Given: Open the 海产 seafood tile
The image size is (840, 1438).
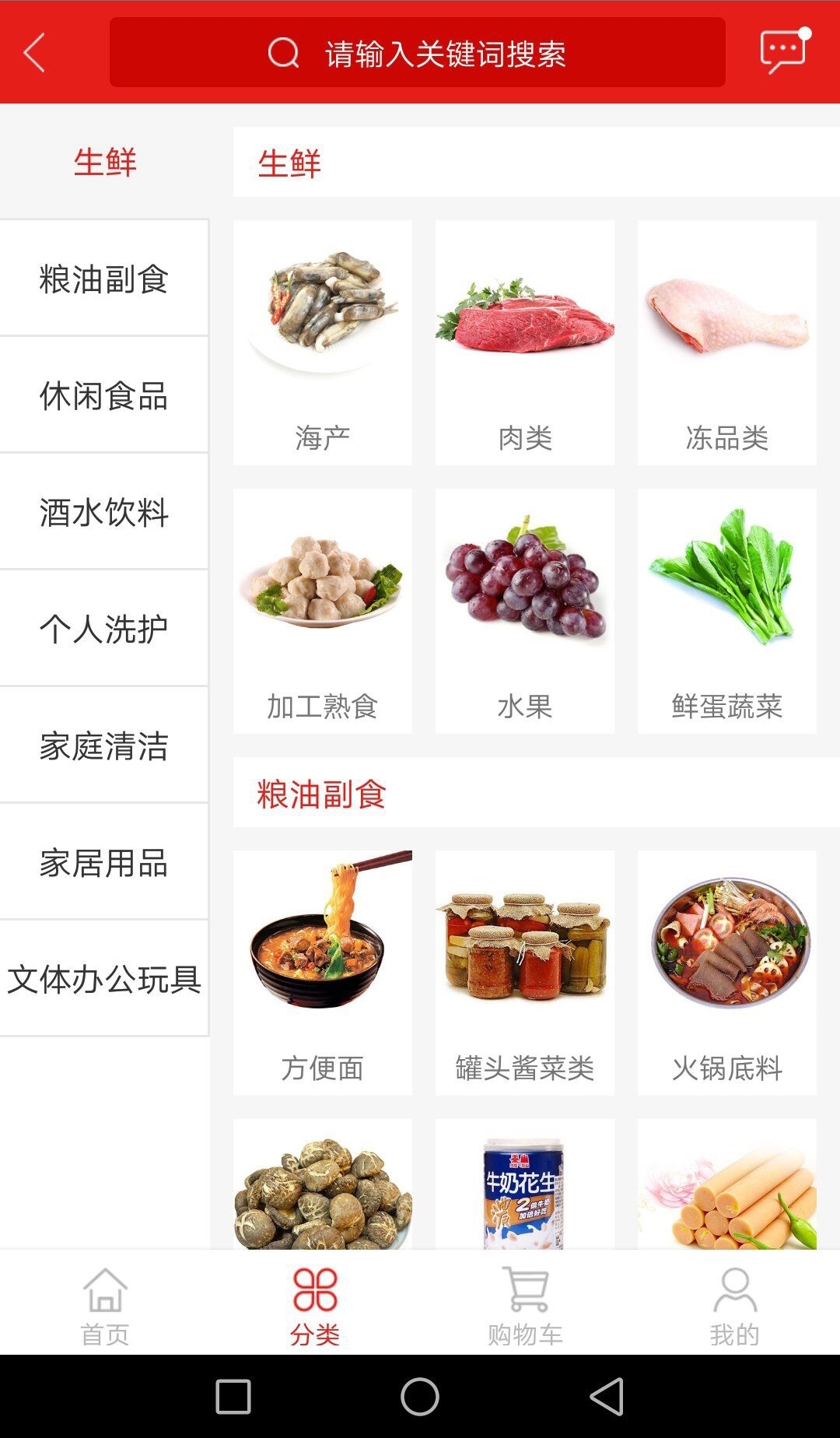Looking at the screenshot, I should 323,343.
